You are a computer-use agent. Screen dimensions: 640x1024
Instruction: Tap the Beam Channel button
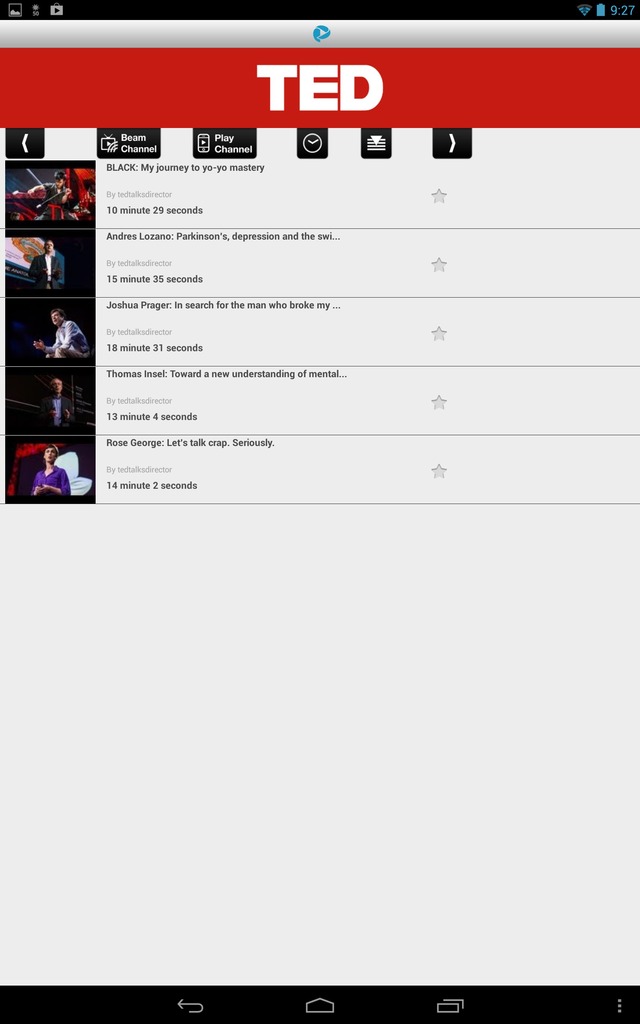(129, 143)
